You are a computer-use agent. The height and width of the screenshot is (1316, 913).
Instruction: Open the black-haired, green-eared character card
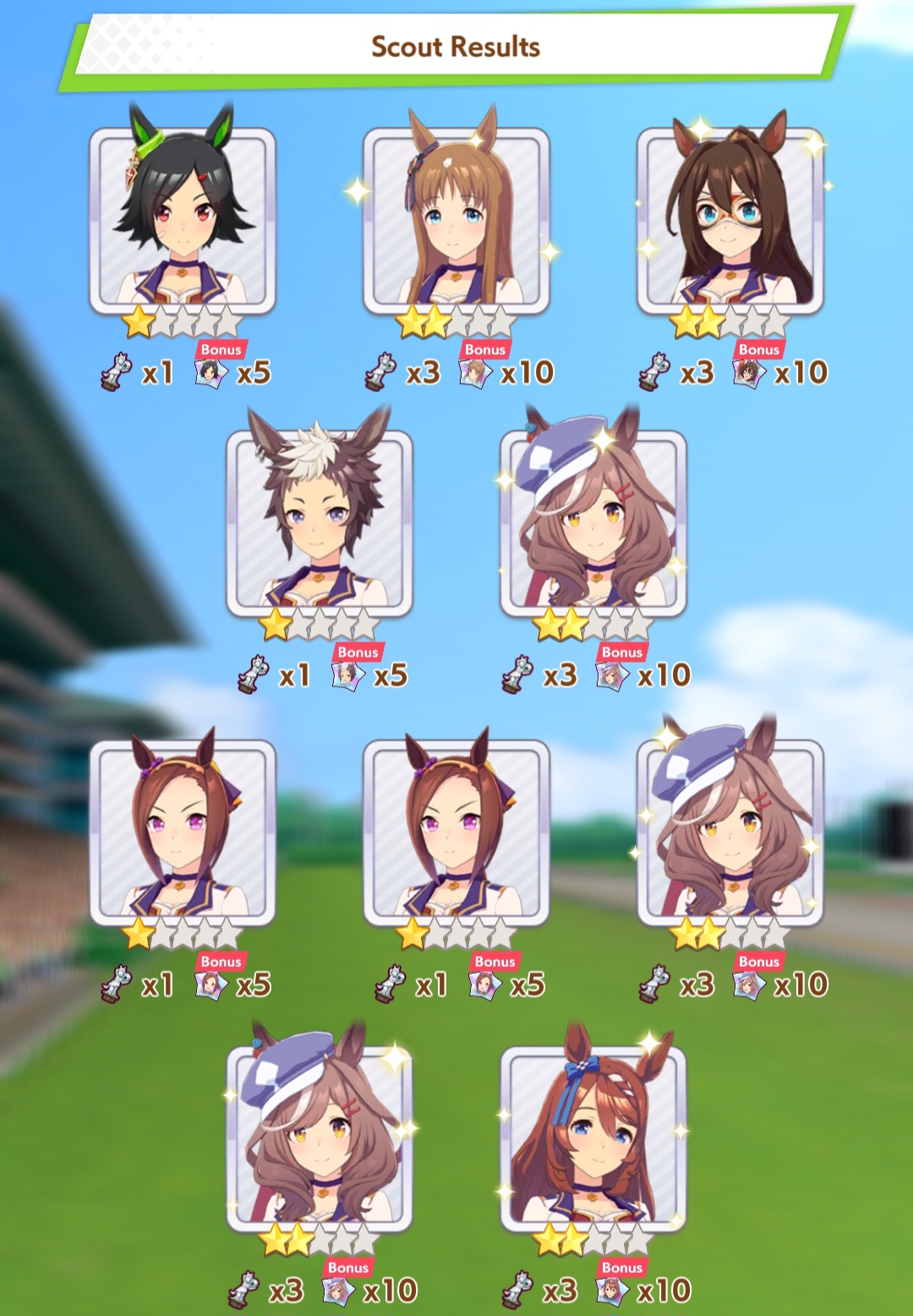tap(183, 221)
